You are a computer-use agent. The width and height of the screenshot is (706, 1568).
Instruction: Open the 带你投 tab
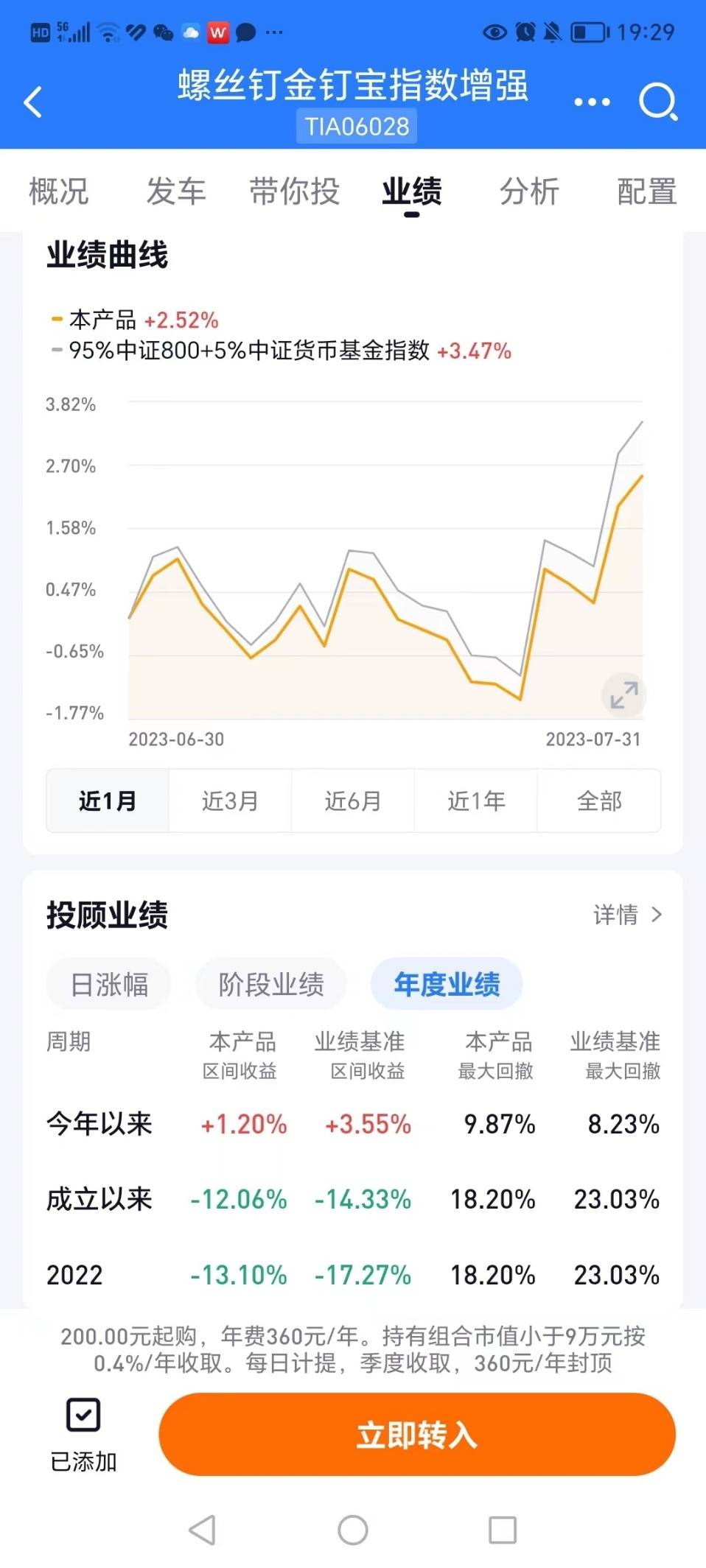(294, 191)
